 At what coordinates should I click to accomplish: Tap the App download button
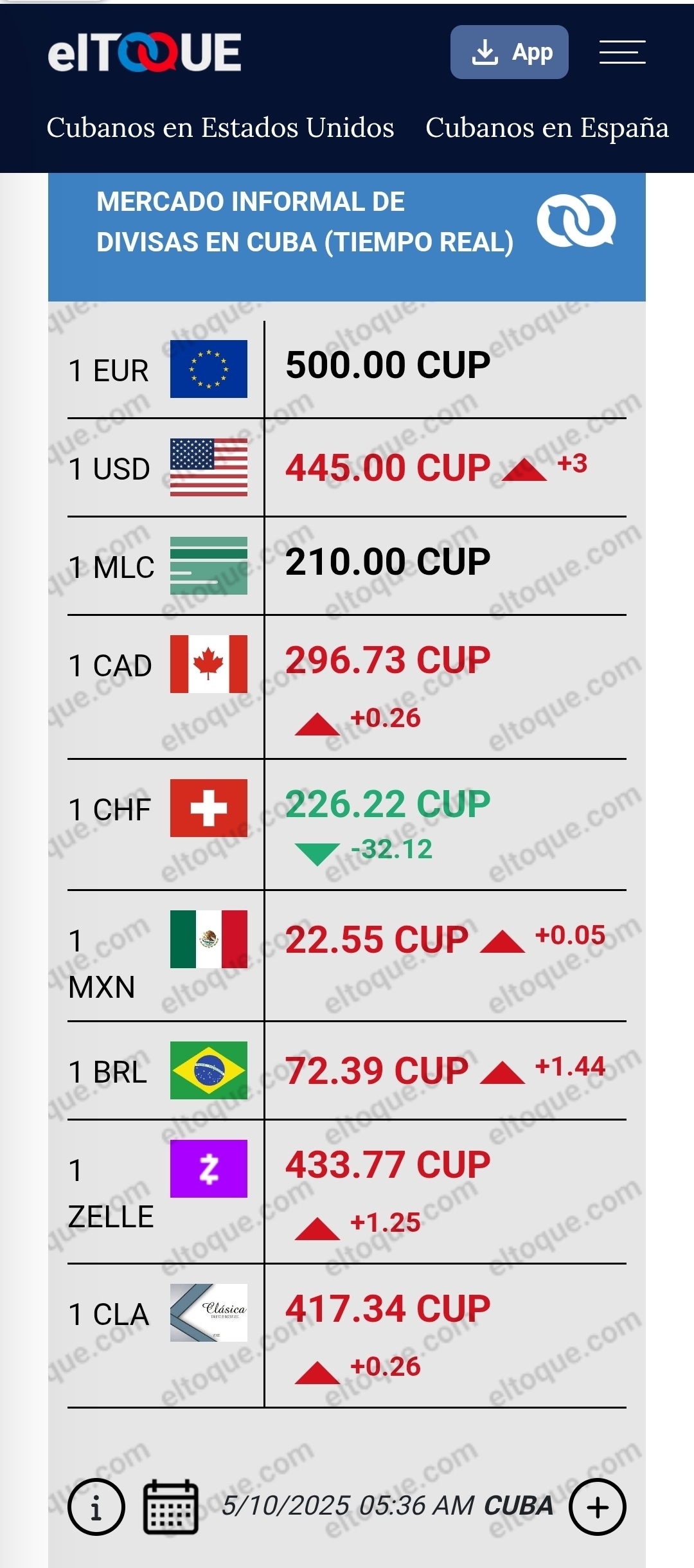coord(509,52)
